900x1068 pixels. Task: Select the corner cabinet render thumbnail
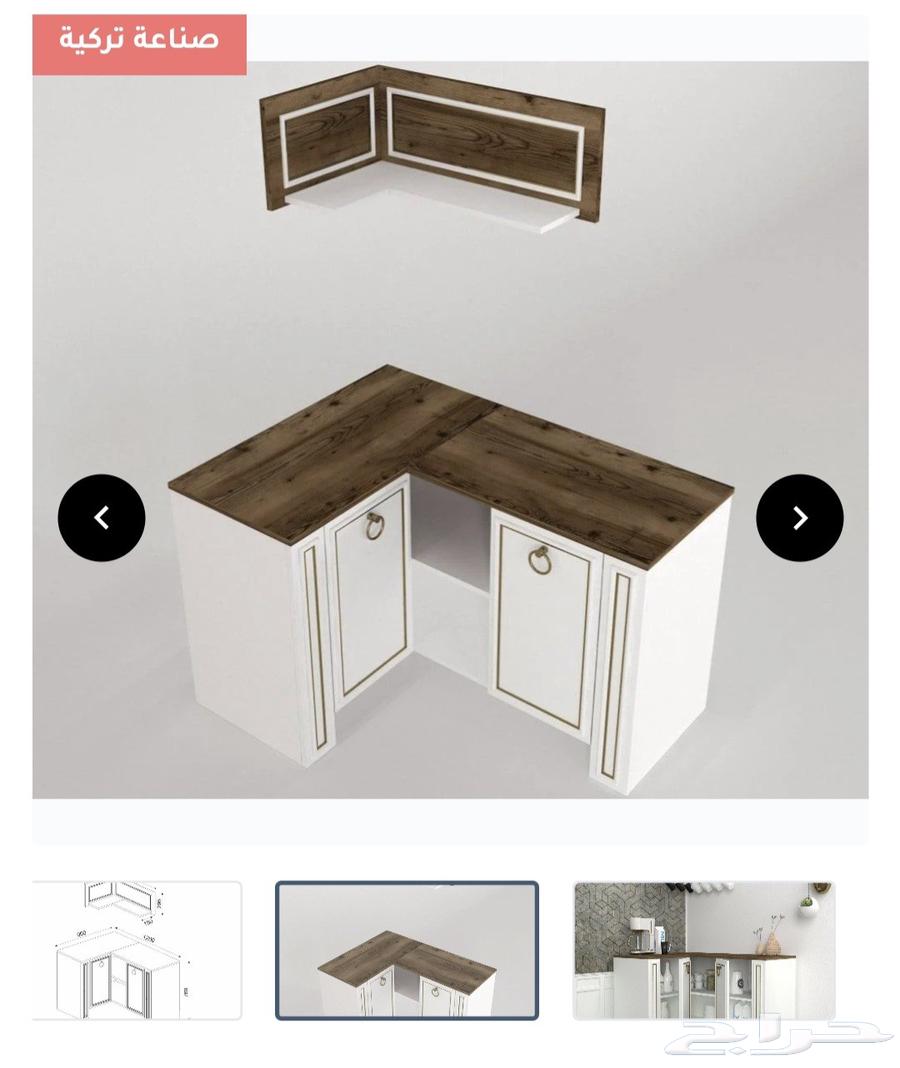pos(407,950)
